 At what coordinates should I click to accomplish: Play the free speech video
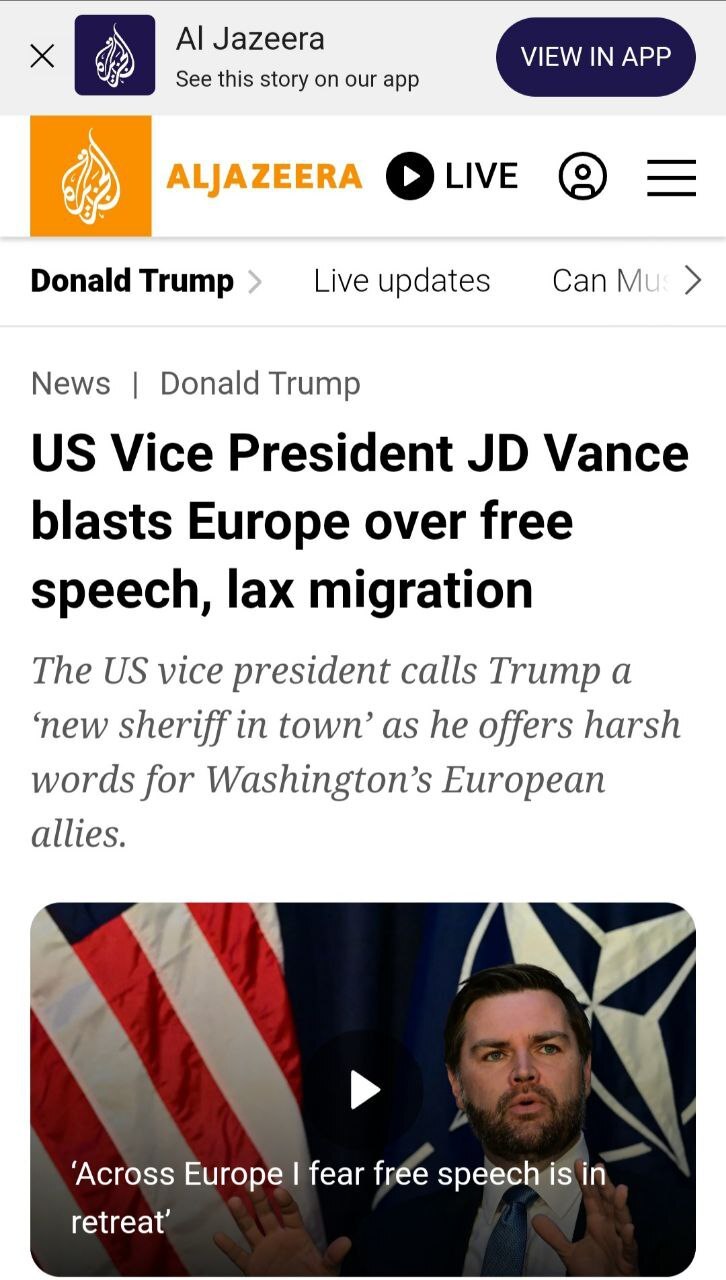pos(364,1089)
